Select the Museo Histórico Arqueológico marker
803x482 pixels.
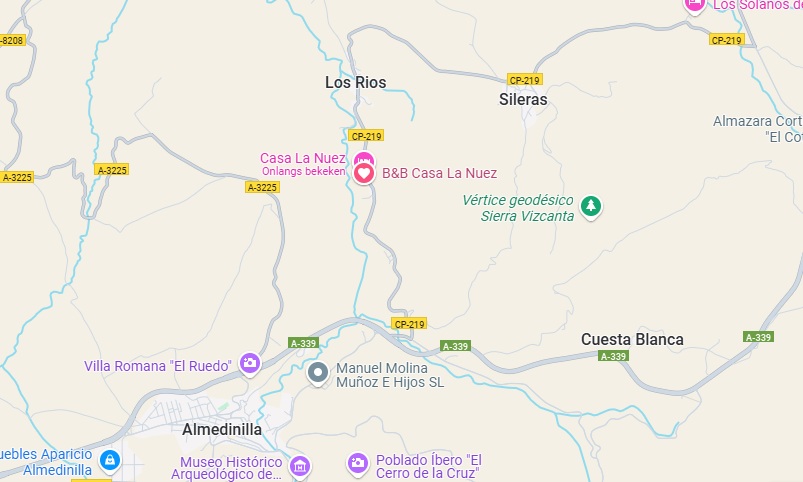300,466
